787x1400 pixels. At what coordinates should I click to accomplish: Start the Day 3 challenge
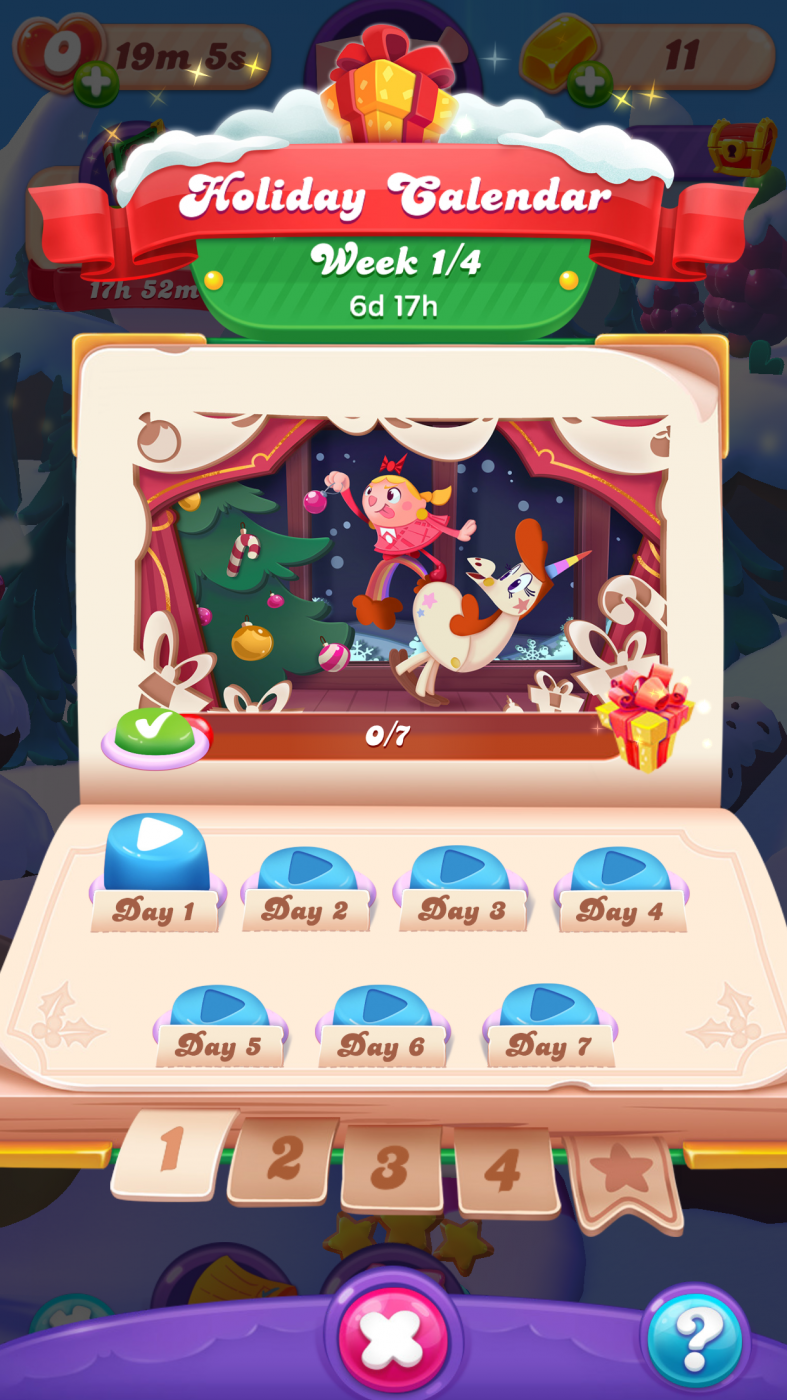point(461,866)
